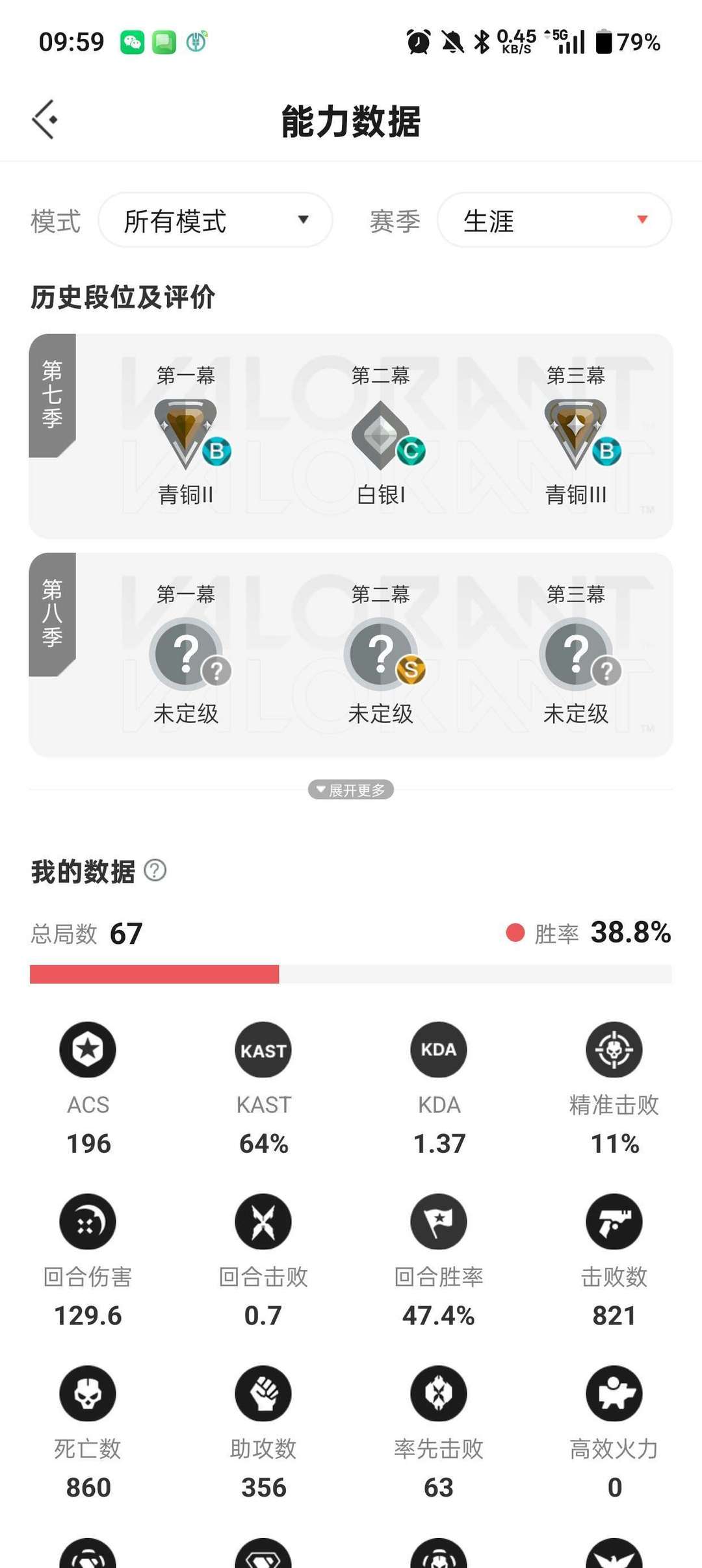Select the KDA stat icon
Image resolution: width=702 pixels, height=1568 pixels.
click(x=439, y=1050)
